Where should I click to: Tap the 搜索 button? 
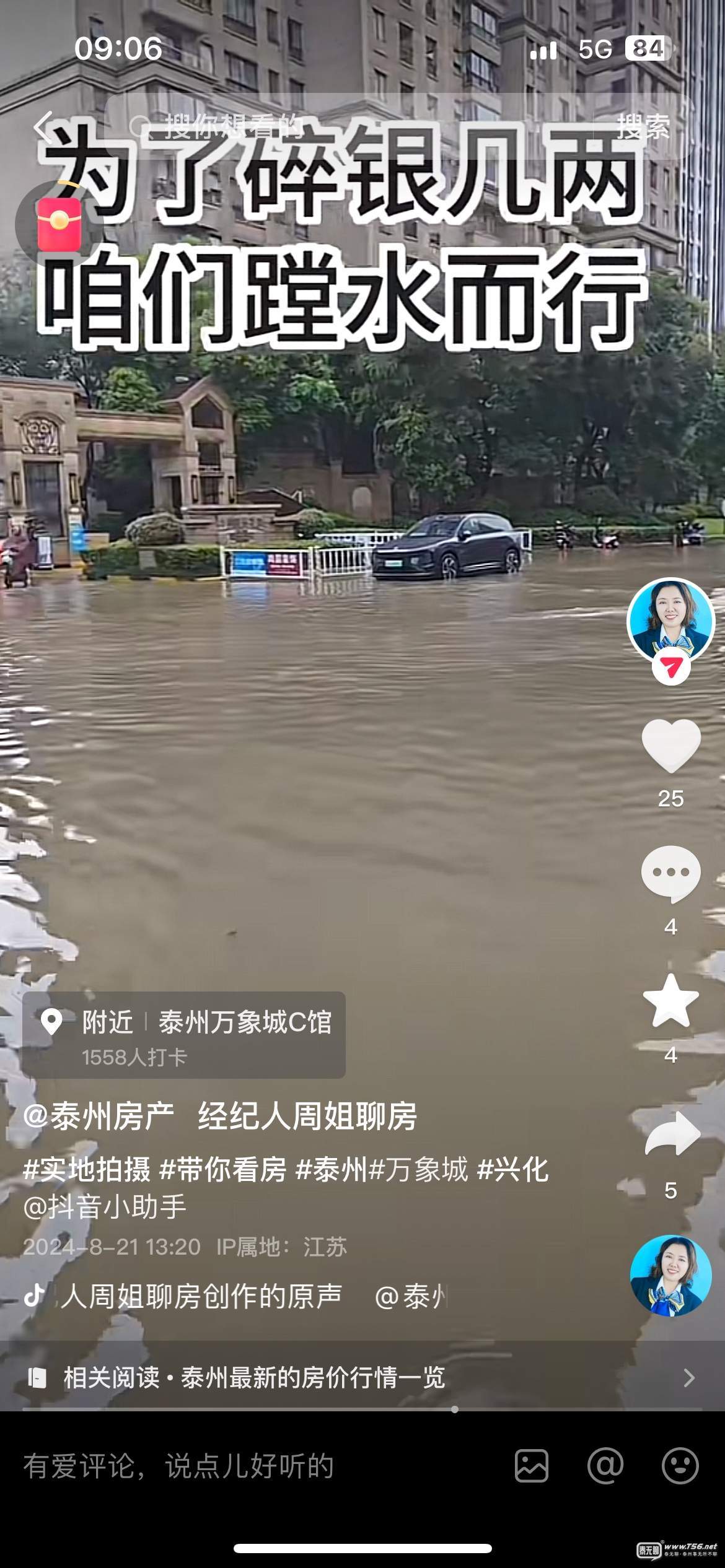point(643,128)
